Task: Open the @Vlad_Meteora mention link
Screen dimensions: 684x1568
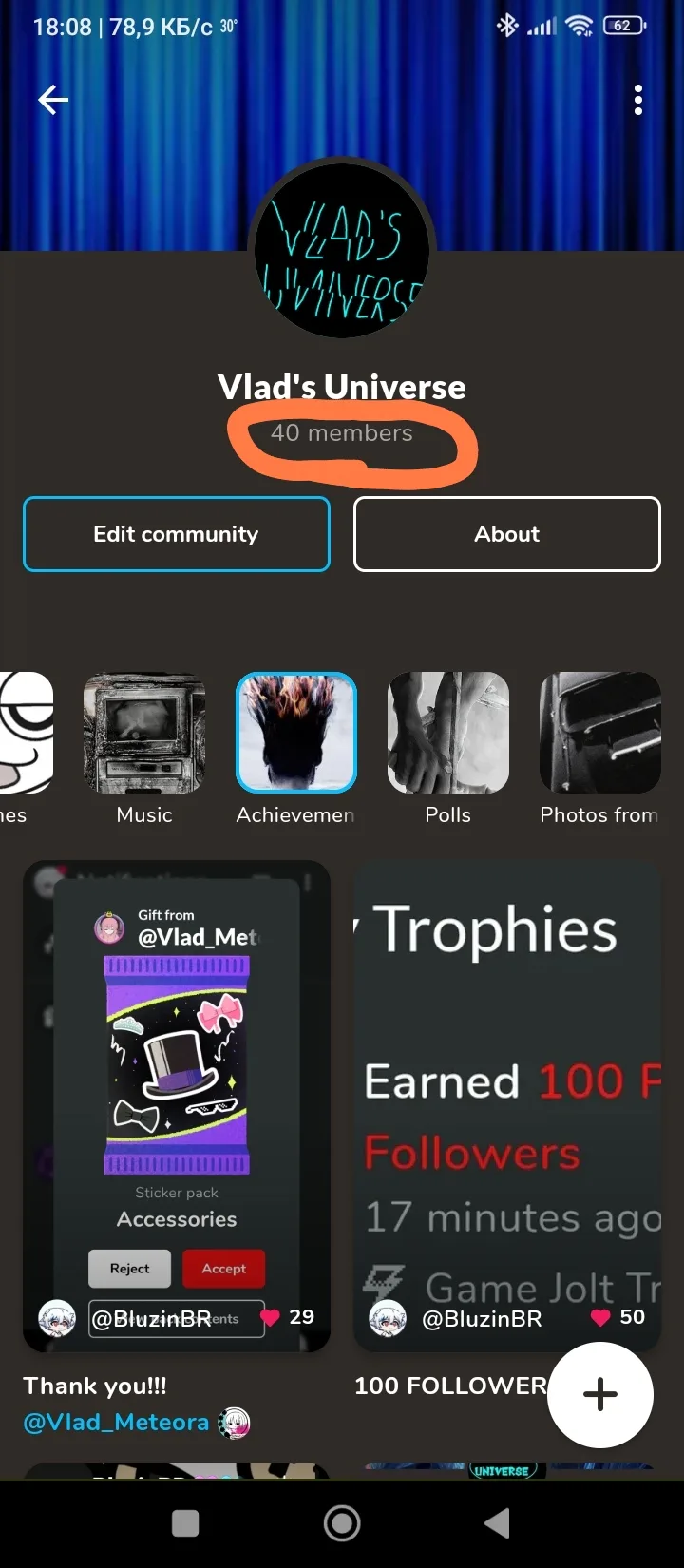Action: 116,1422
